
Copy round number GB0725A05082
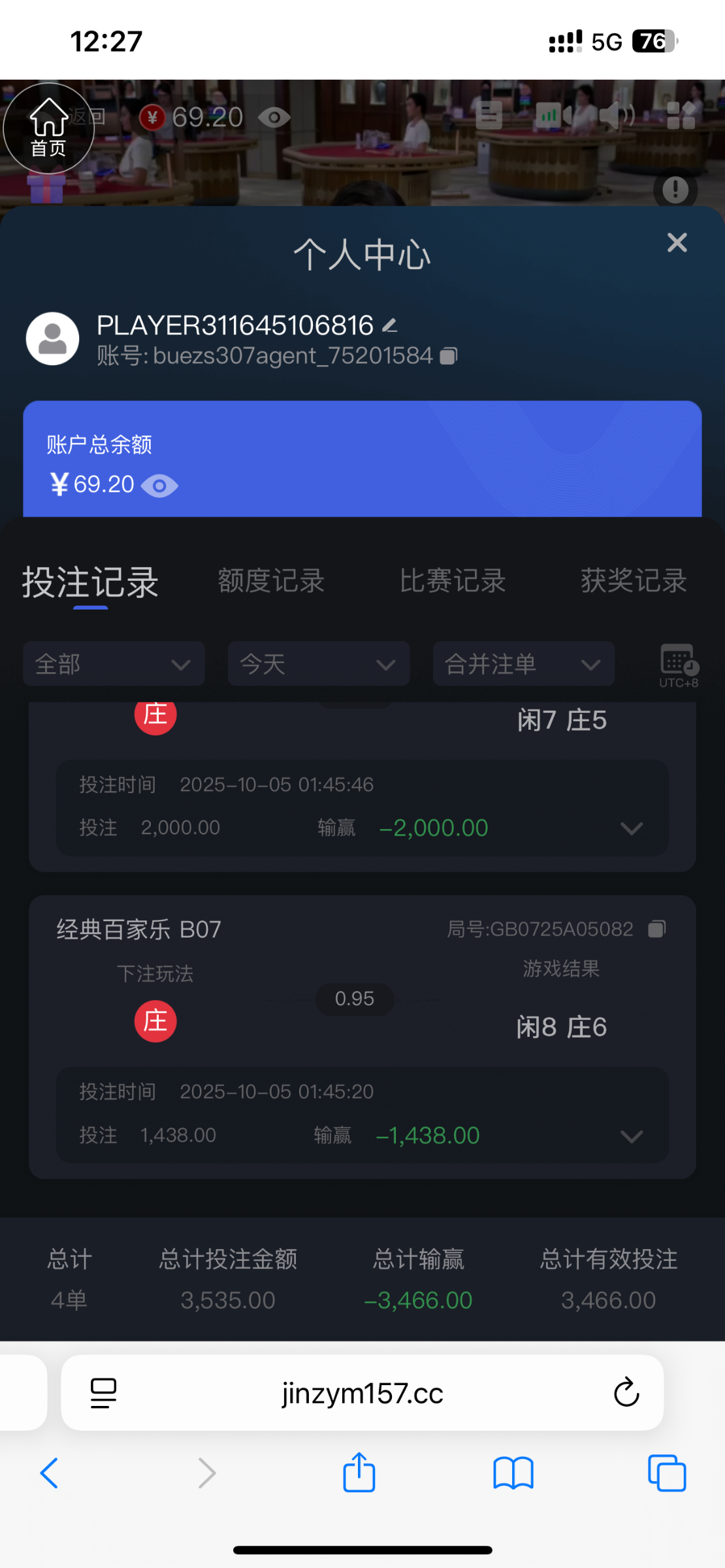click(x=656, y=929)
